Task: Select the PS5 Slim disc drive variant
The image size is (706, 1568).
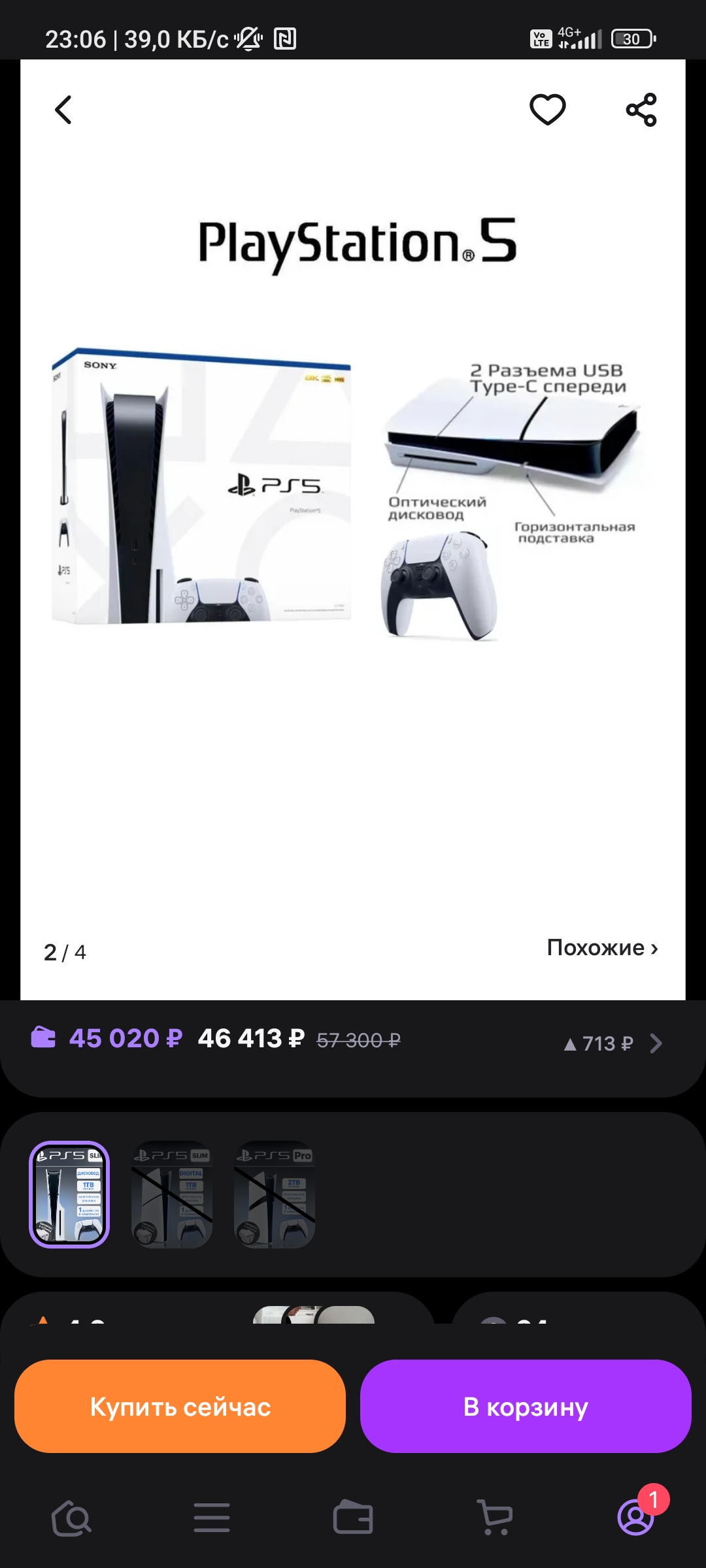Action: (x=69, y=1194)
